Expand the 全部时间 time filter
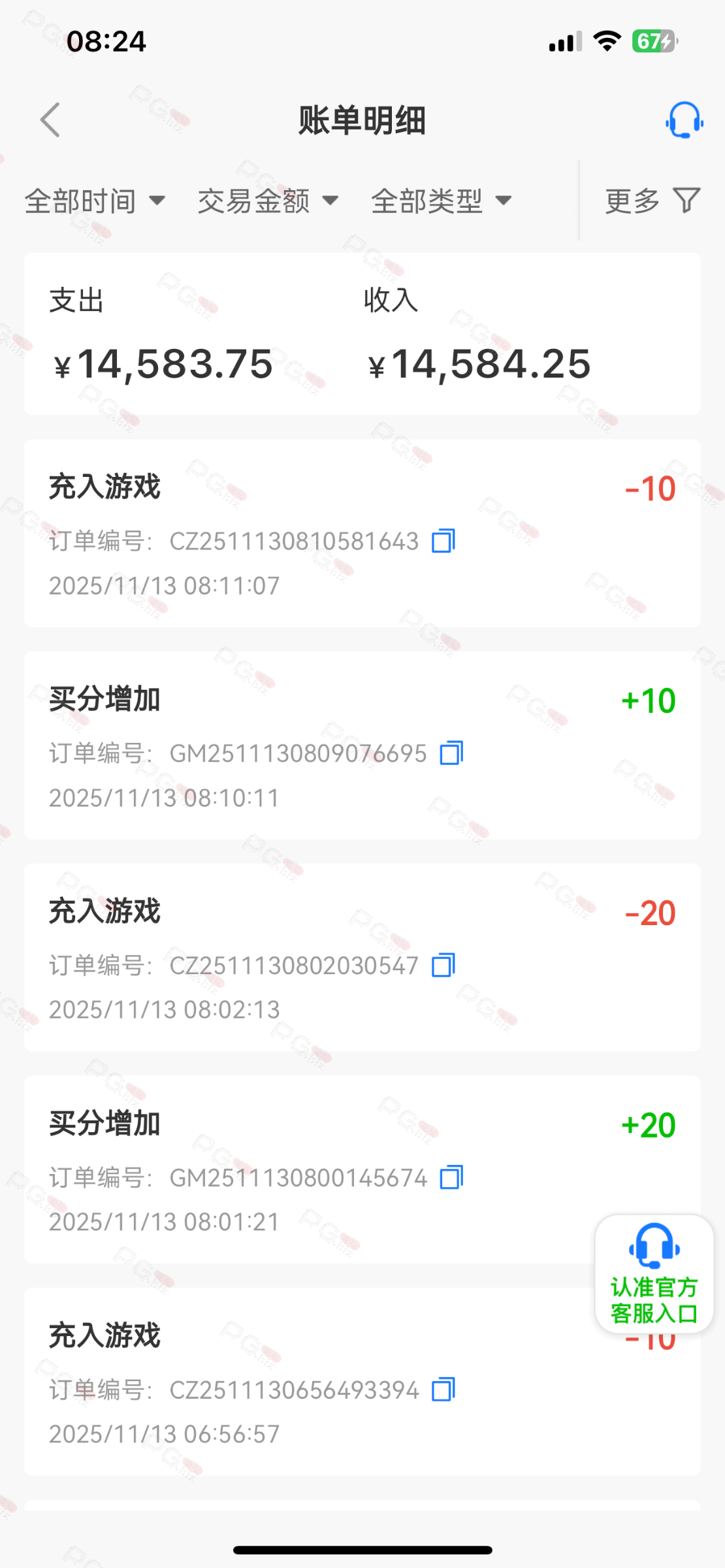Image resolution: width=725 pixels, height=1568 pixels. tap(95, 201)
